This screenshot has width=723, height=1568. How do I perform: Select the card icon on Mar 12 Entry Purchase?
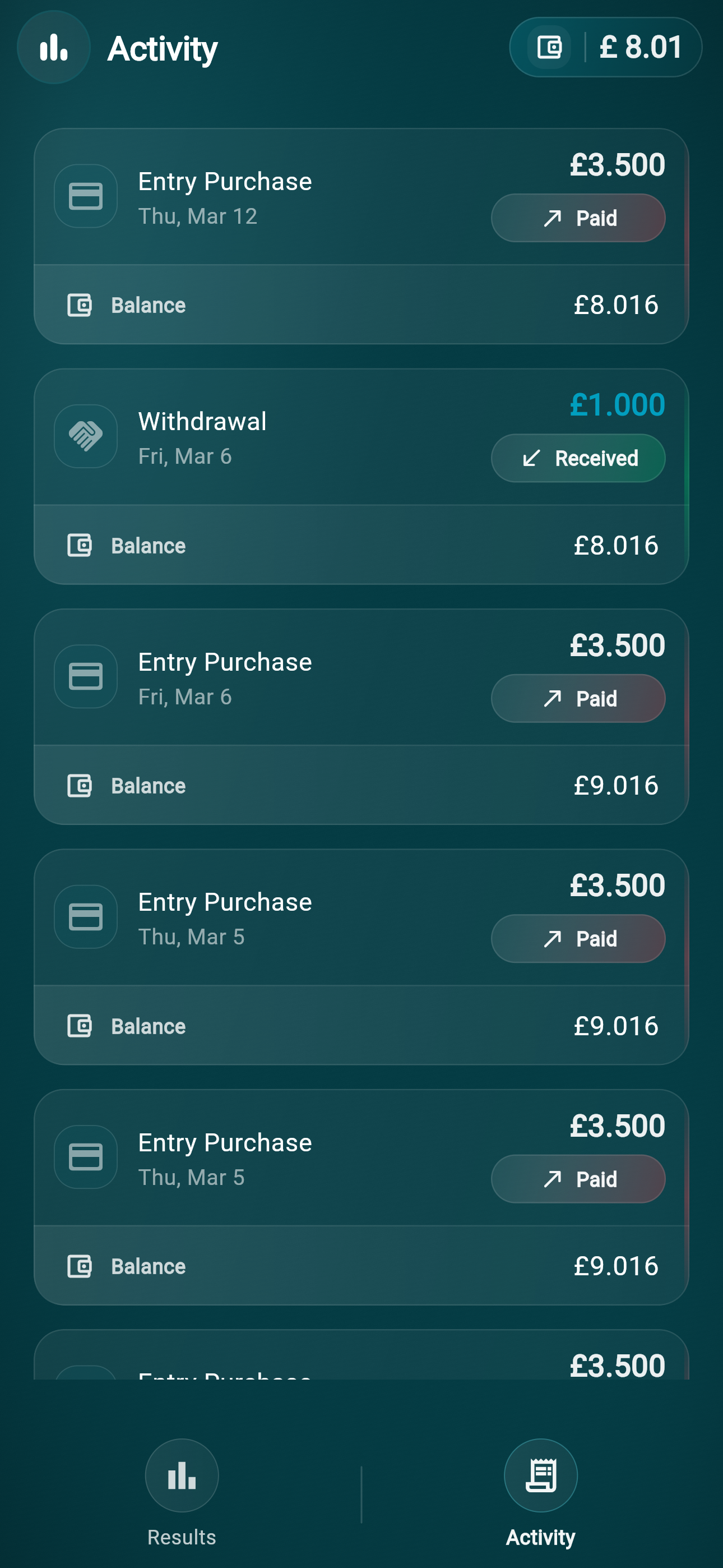coord(85,196)
